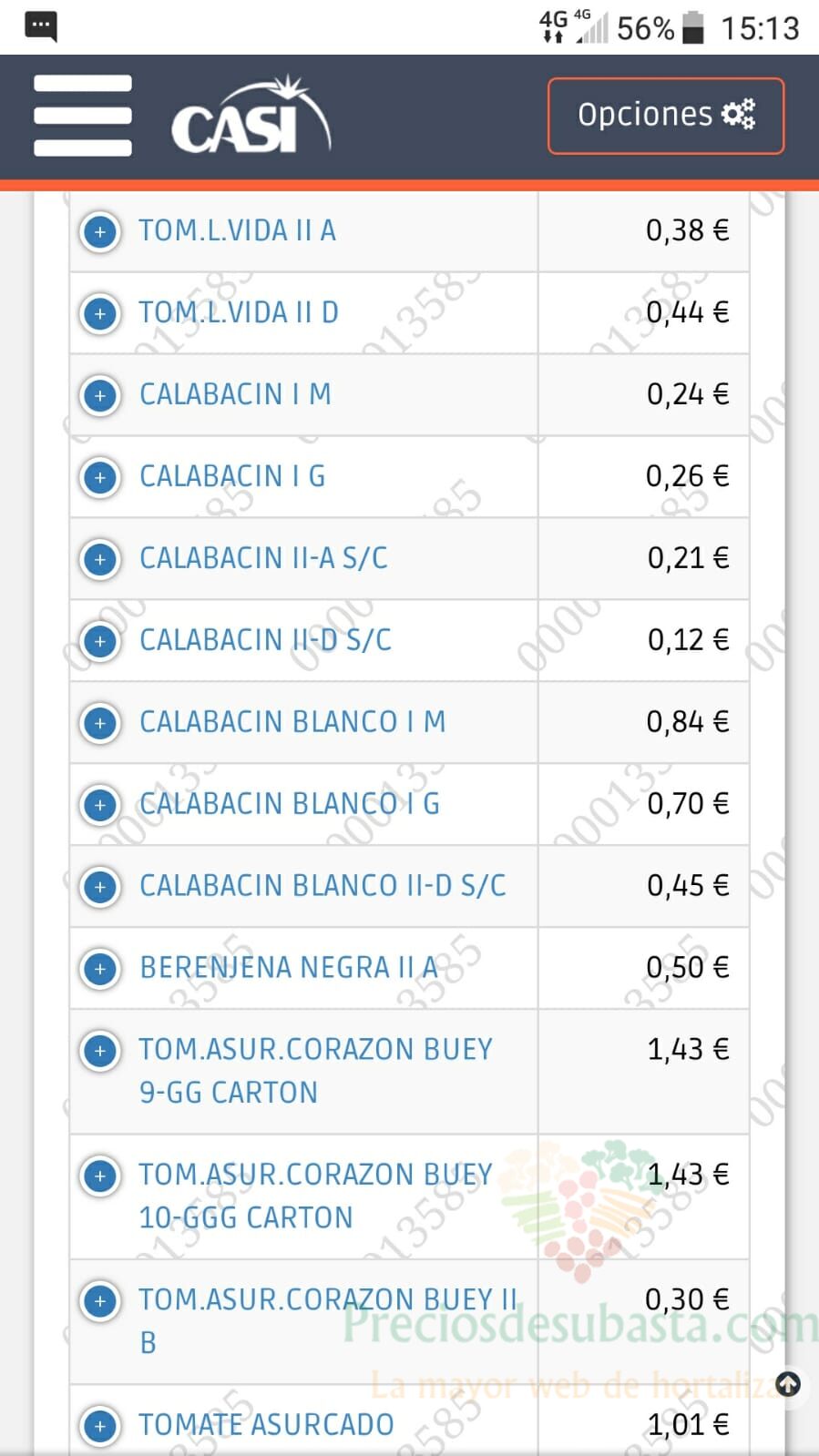
Task: Tap the scroll-to-top arrow button
Action: pyautogui.click(x=788, y=1384)
